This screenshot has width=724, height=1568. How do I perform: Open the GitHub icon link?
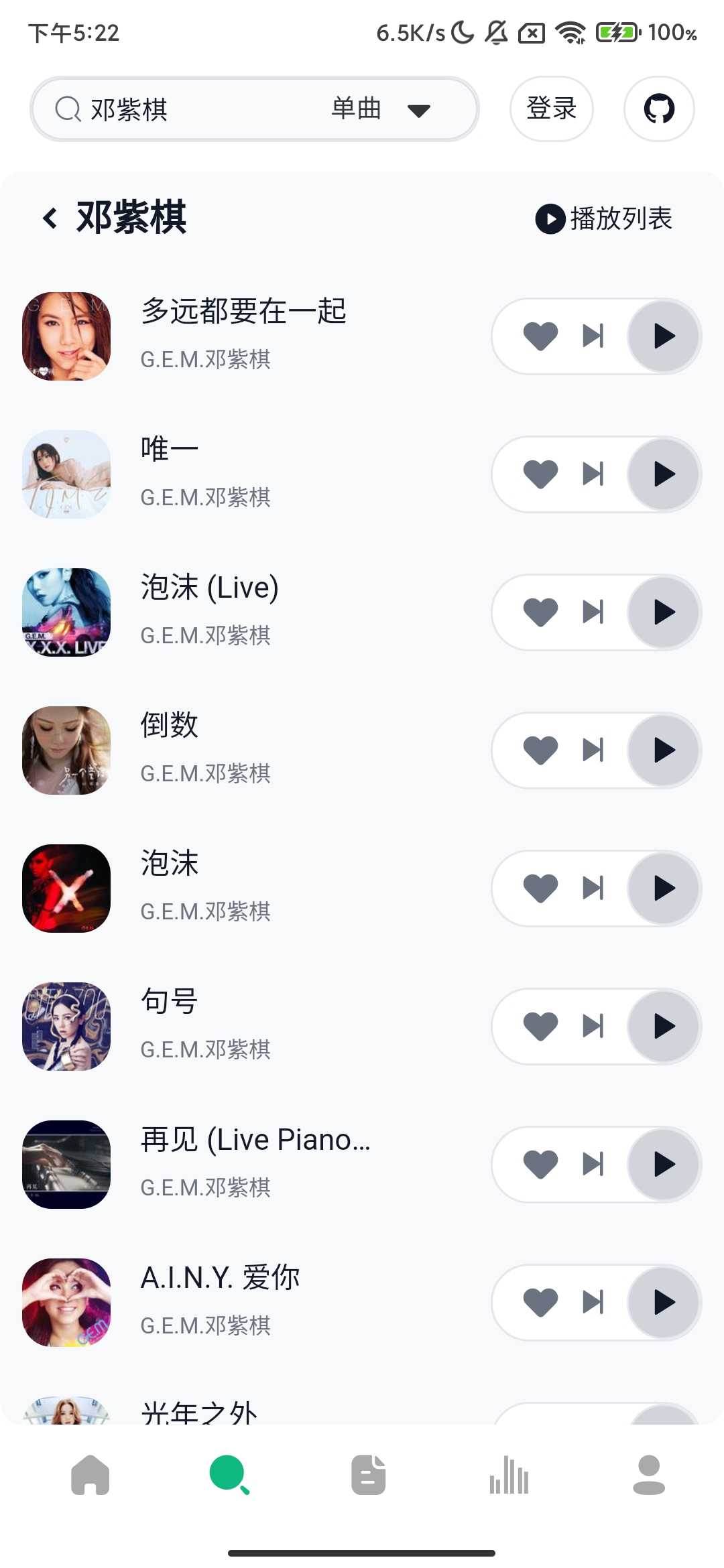pyautogui.click(x=658, y=109)
